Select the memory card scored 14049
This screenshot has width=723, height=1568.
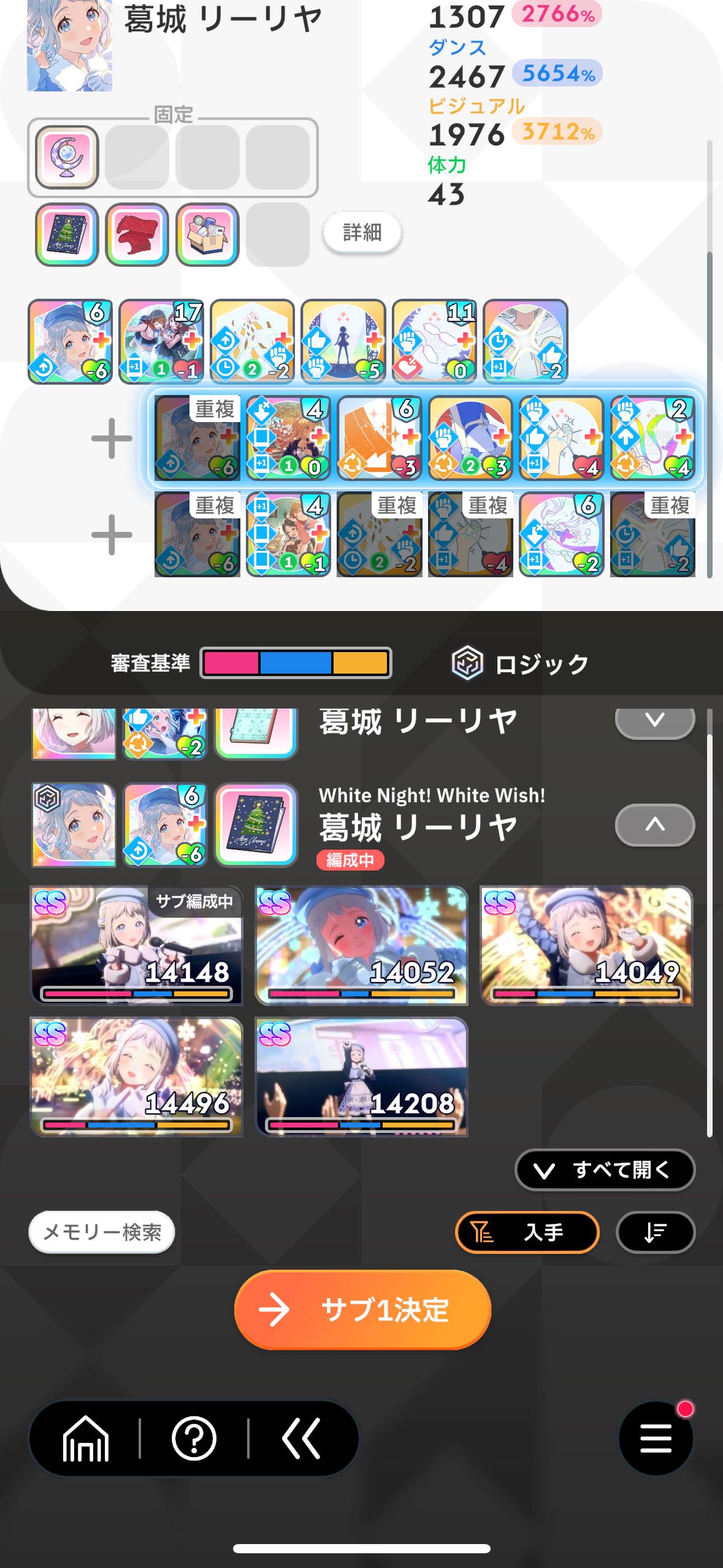pyautogui.click(x=586, y=945)
